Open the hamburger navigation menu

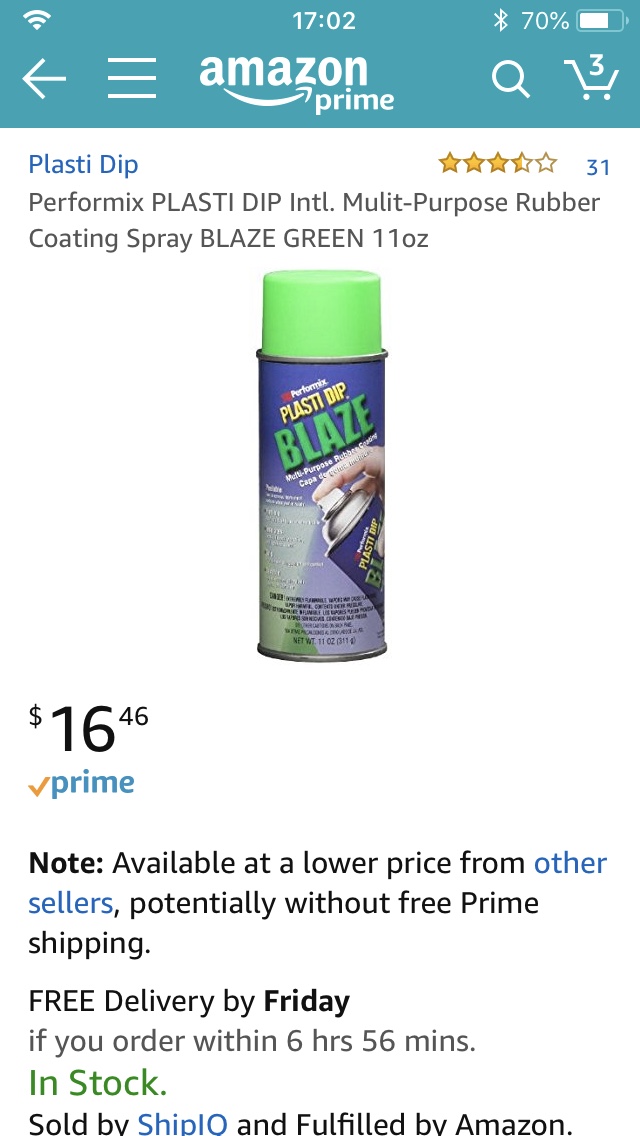point(131,79)
